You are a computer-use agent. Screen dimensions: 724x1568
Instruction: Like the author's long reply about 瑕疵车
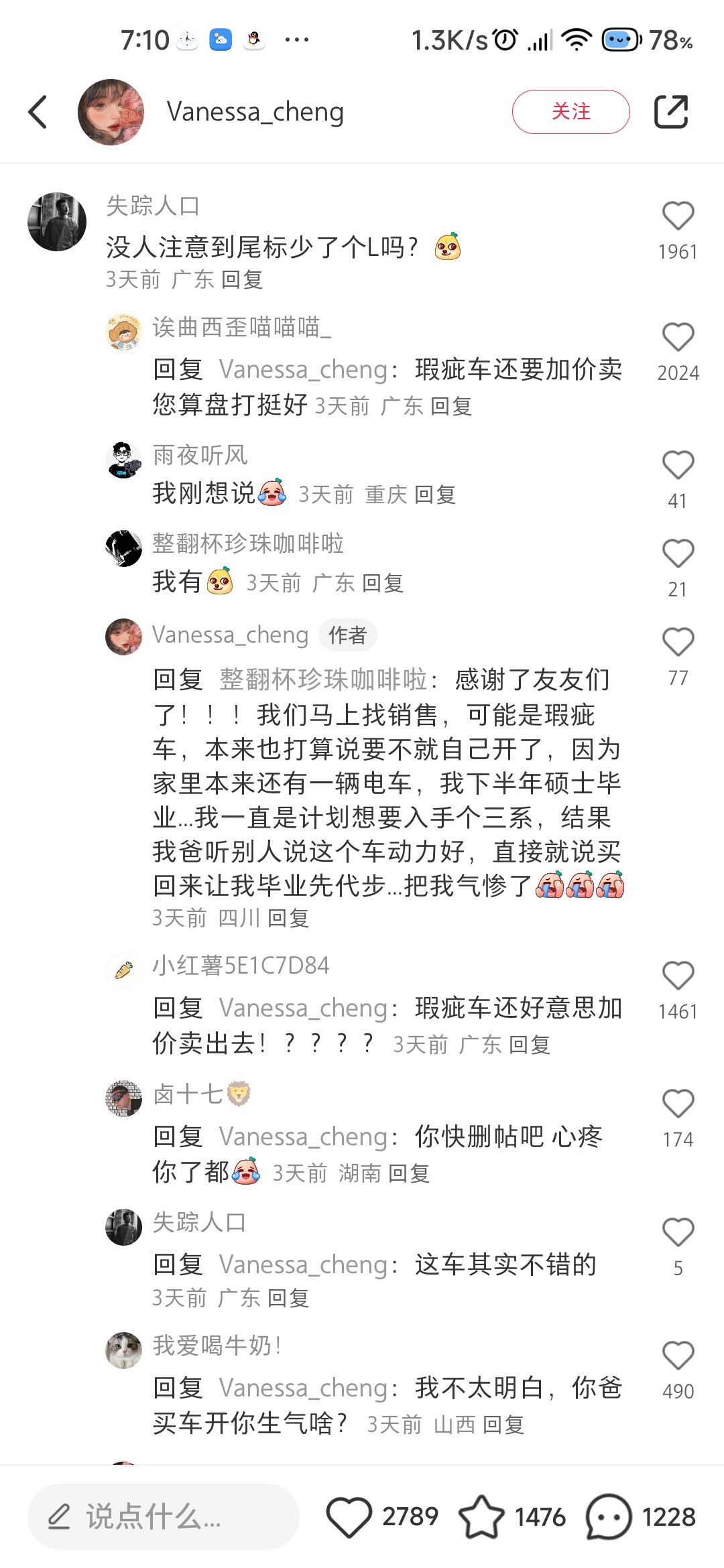tap(678, 642)
